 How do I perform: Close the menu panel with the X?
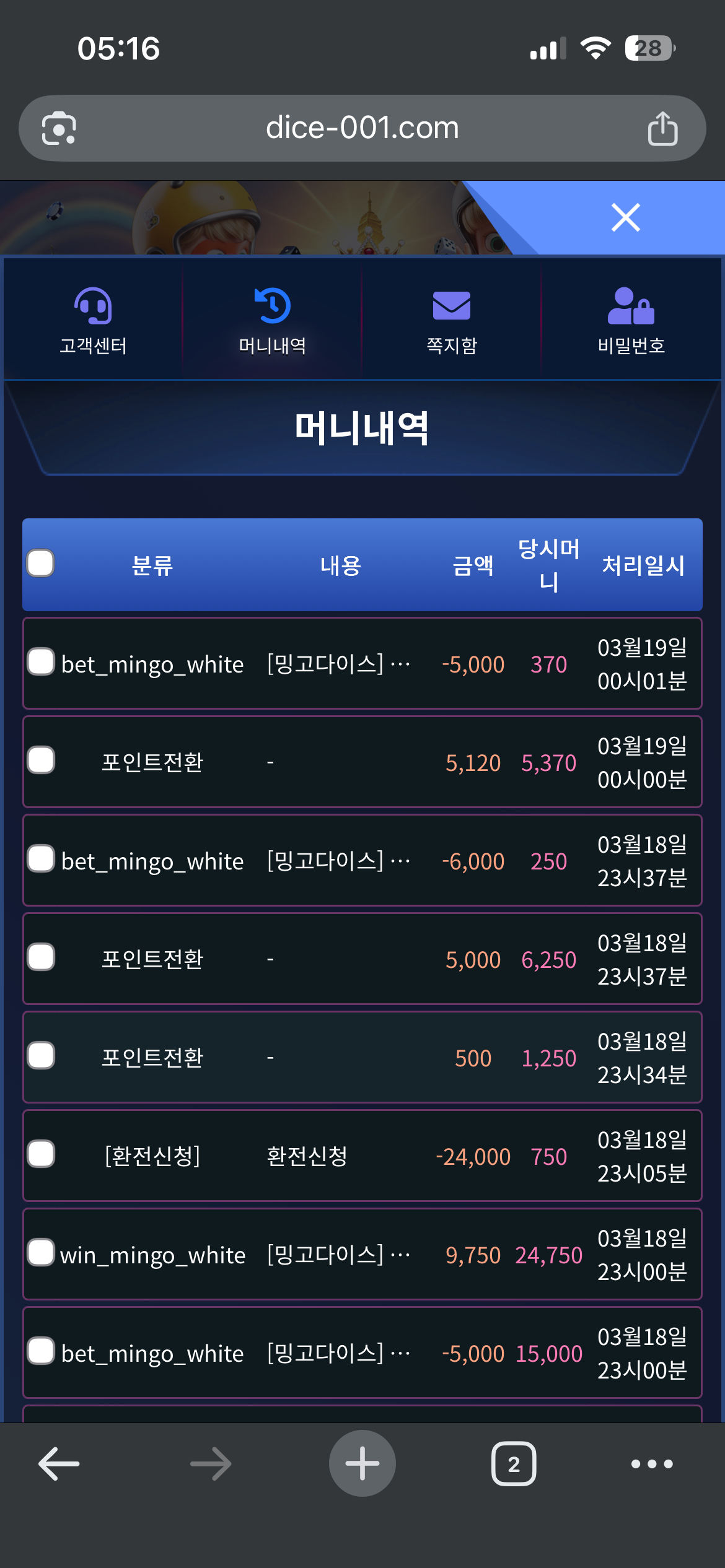(625, 217)
